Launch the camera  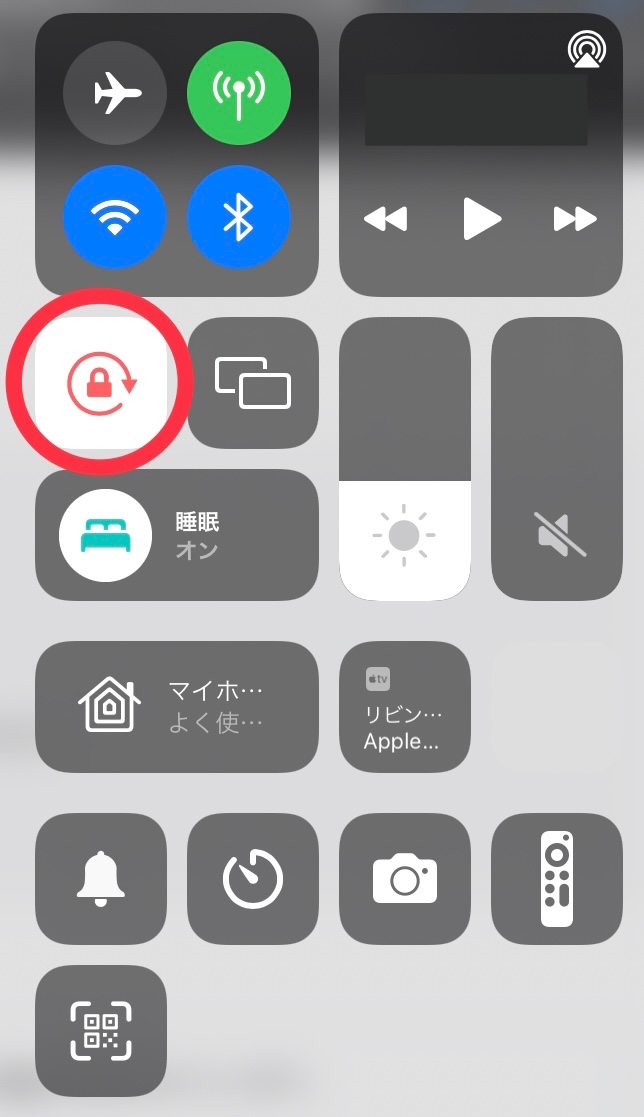point(405,879)
